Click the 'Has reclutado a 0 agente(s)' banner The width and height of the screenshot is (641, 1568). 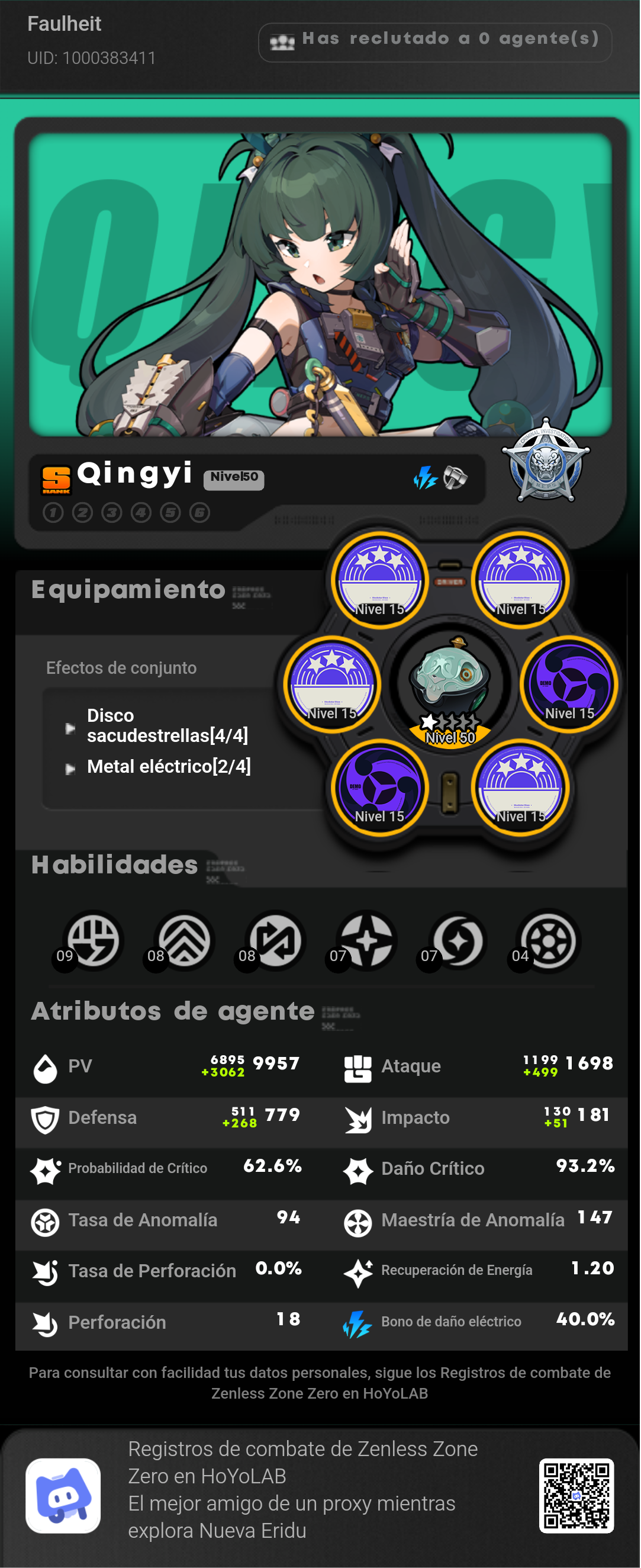(433, 41)
